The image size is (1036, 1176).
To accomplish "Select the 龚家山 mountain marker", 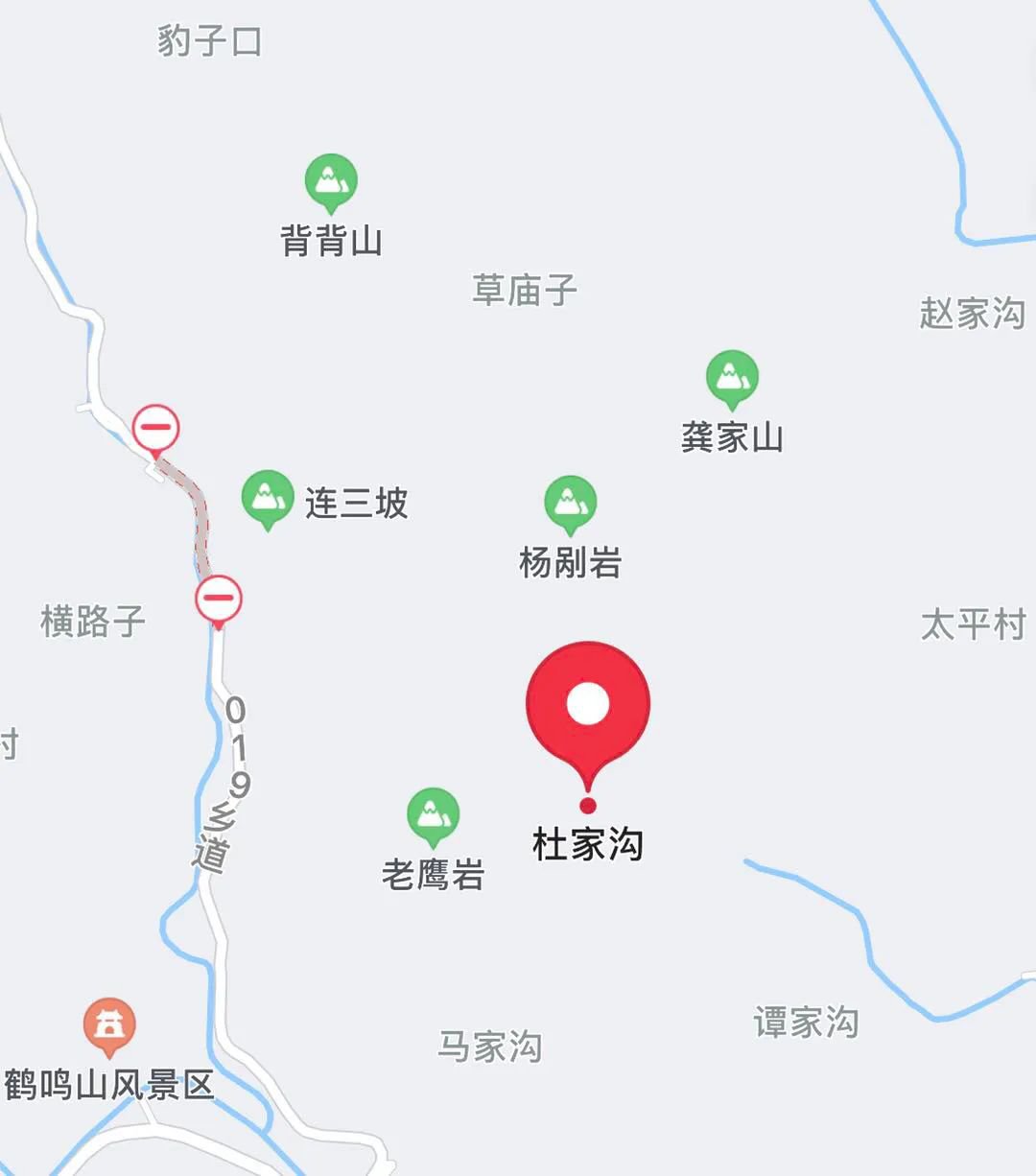I will (732, 377).
